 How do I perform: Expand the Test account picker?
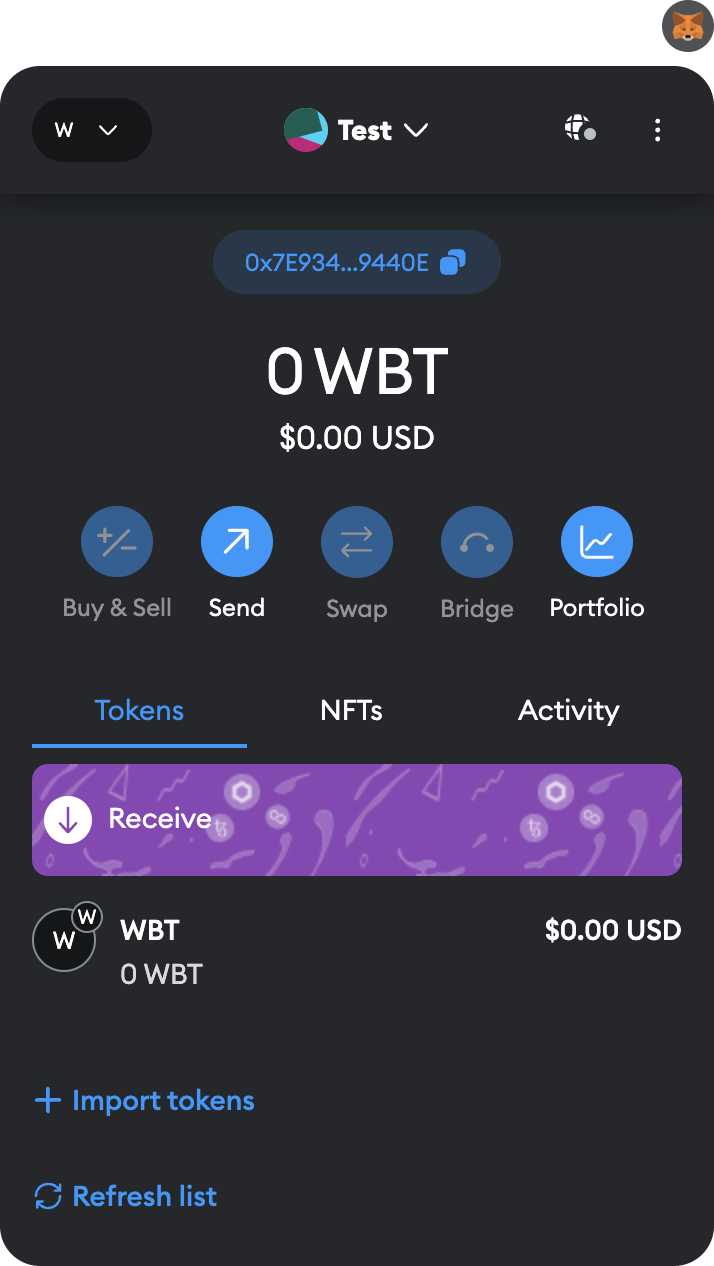point(357,130)
